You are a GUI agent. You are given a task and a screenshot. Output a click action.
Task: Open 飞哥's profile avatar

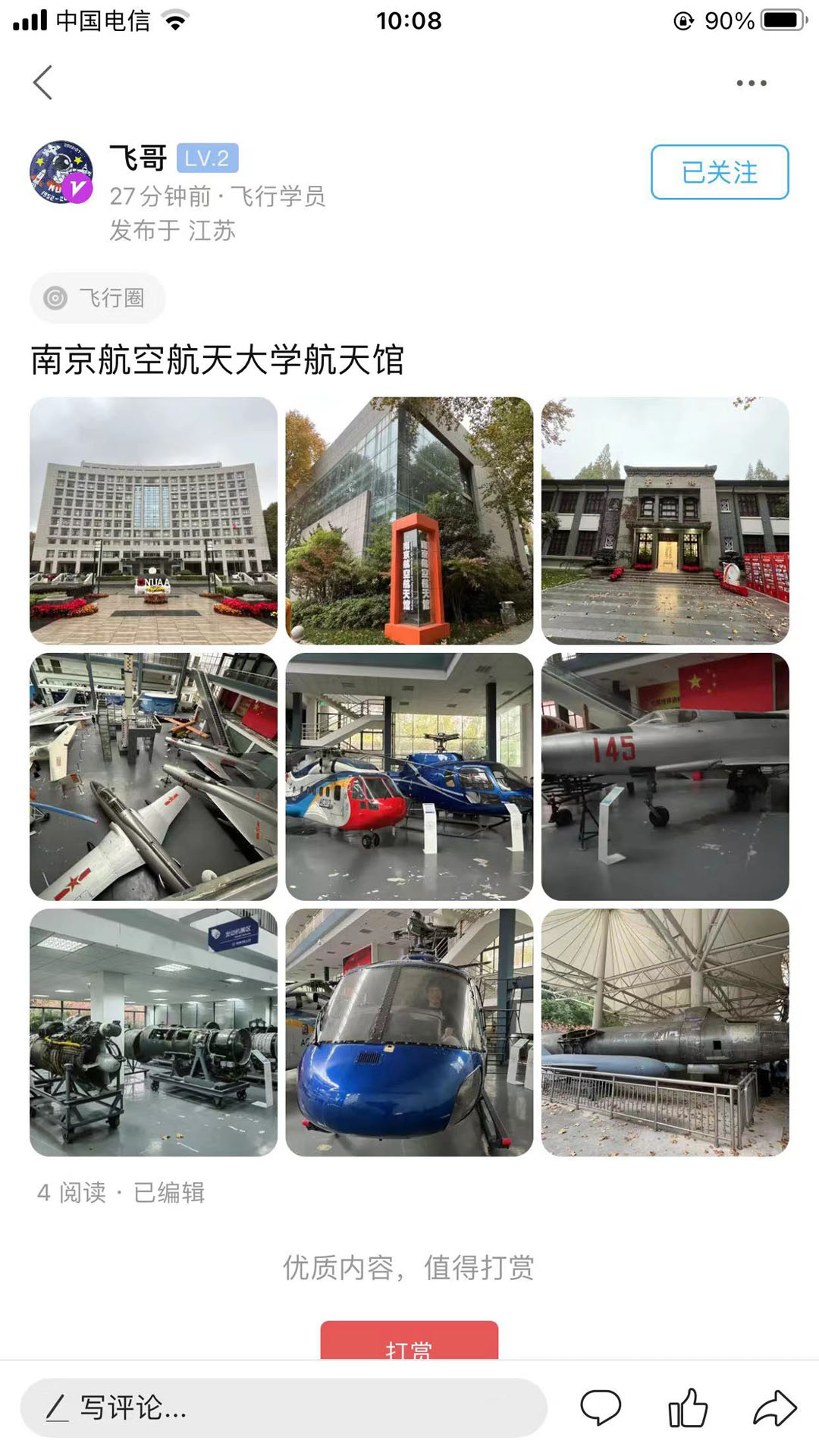point(61,172)
